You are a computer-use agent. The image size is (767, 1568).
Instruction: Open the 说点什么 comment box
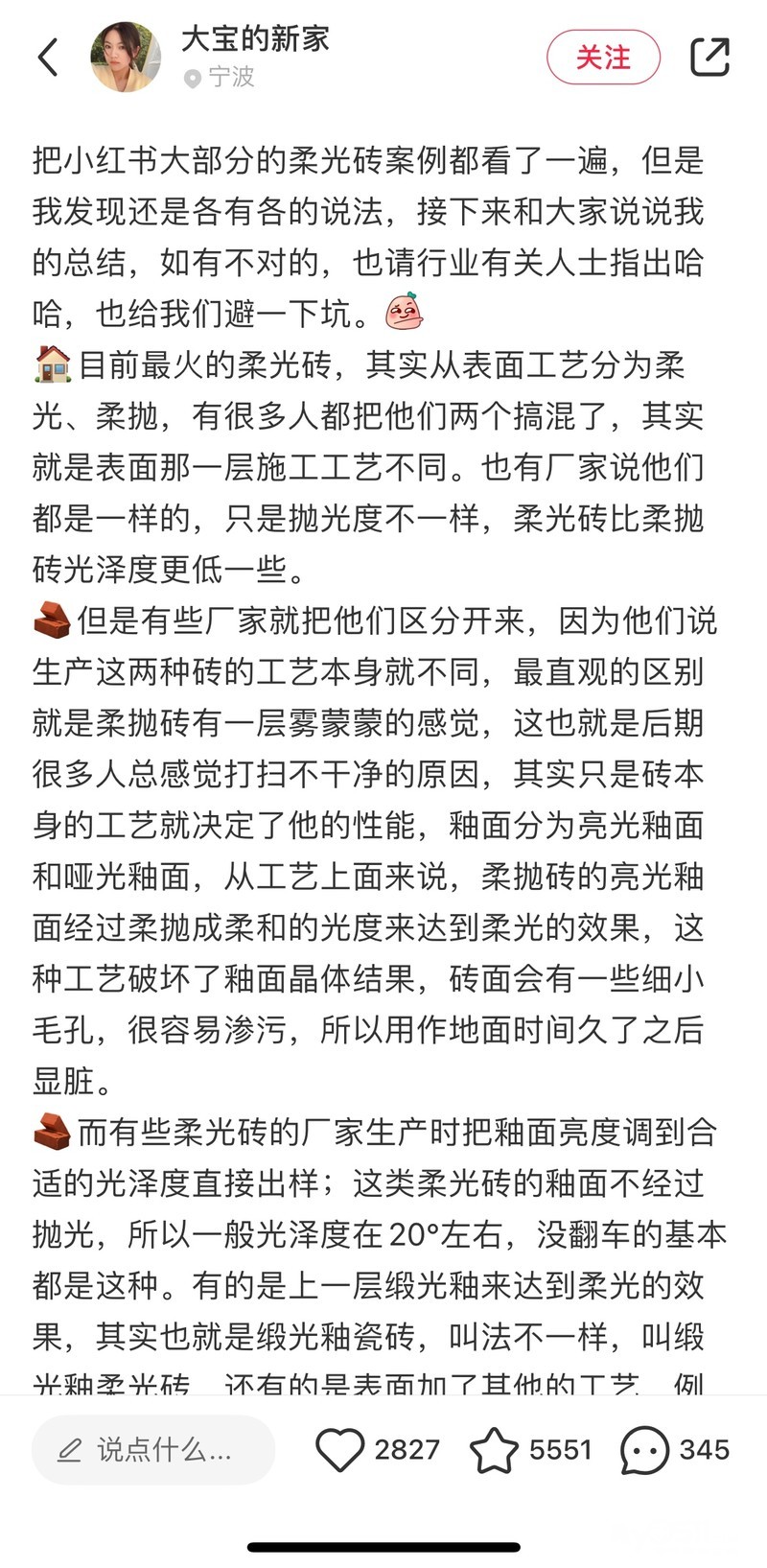(x=153, y=1449)
